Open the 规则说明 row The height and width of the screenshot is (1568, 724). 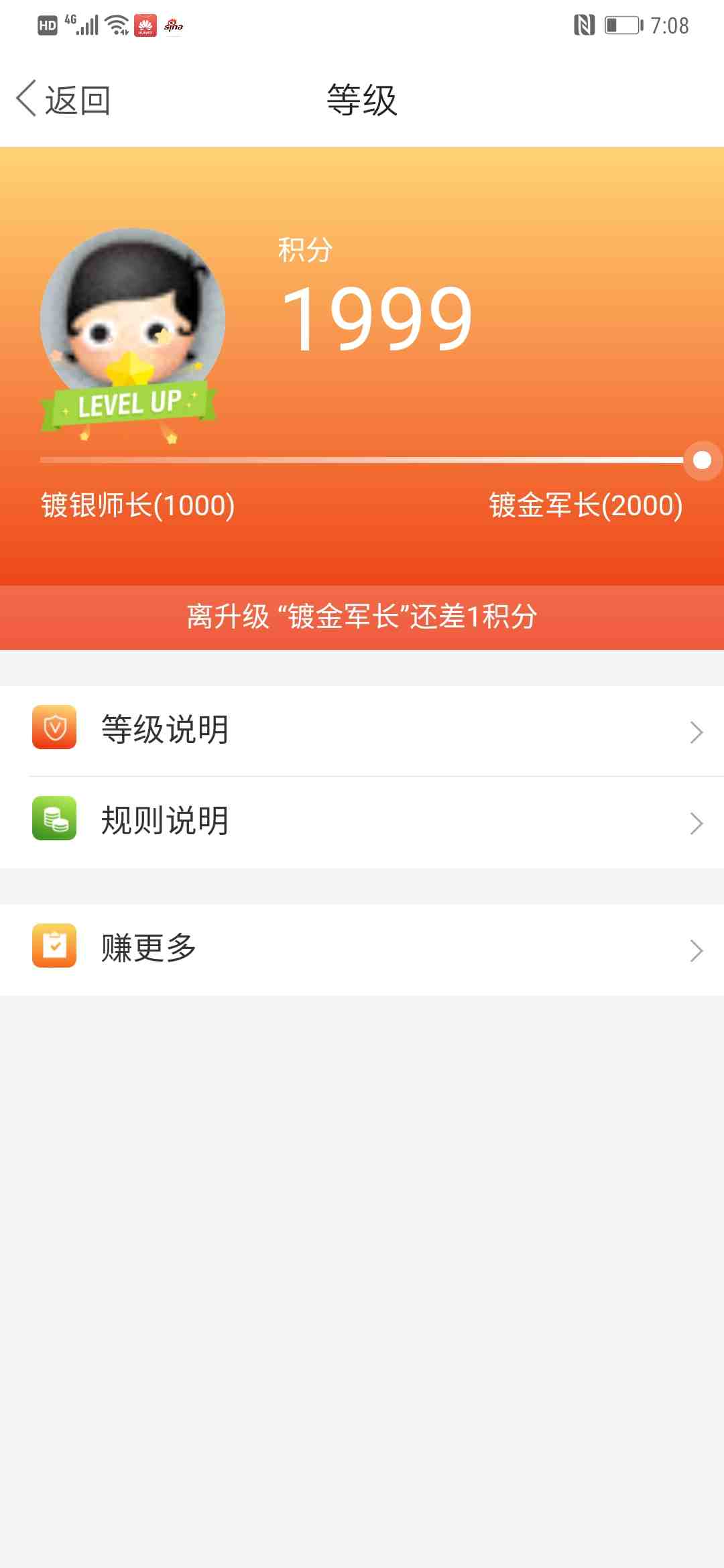362,822
